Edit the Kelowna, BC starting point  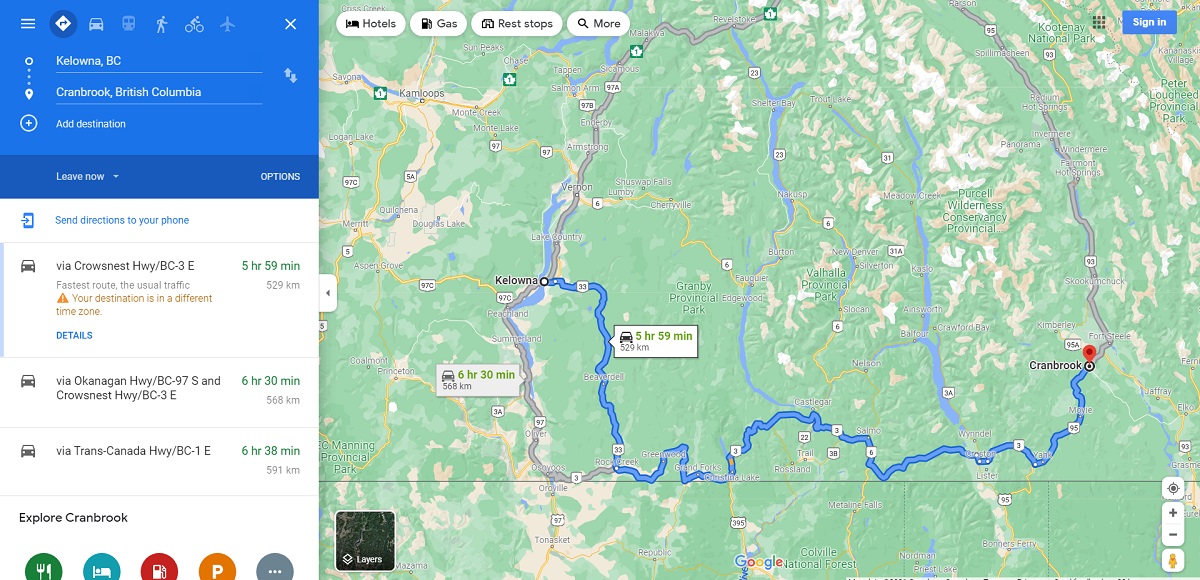point(158,61)
